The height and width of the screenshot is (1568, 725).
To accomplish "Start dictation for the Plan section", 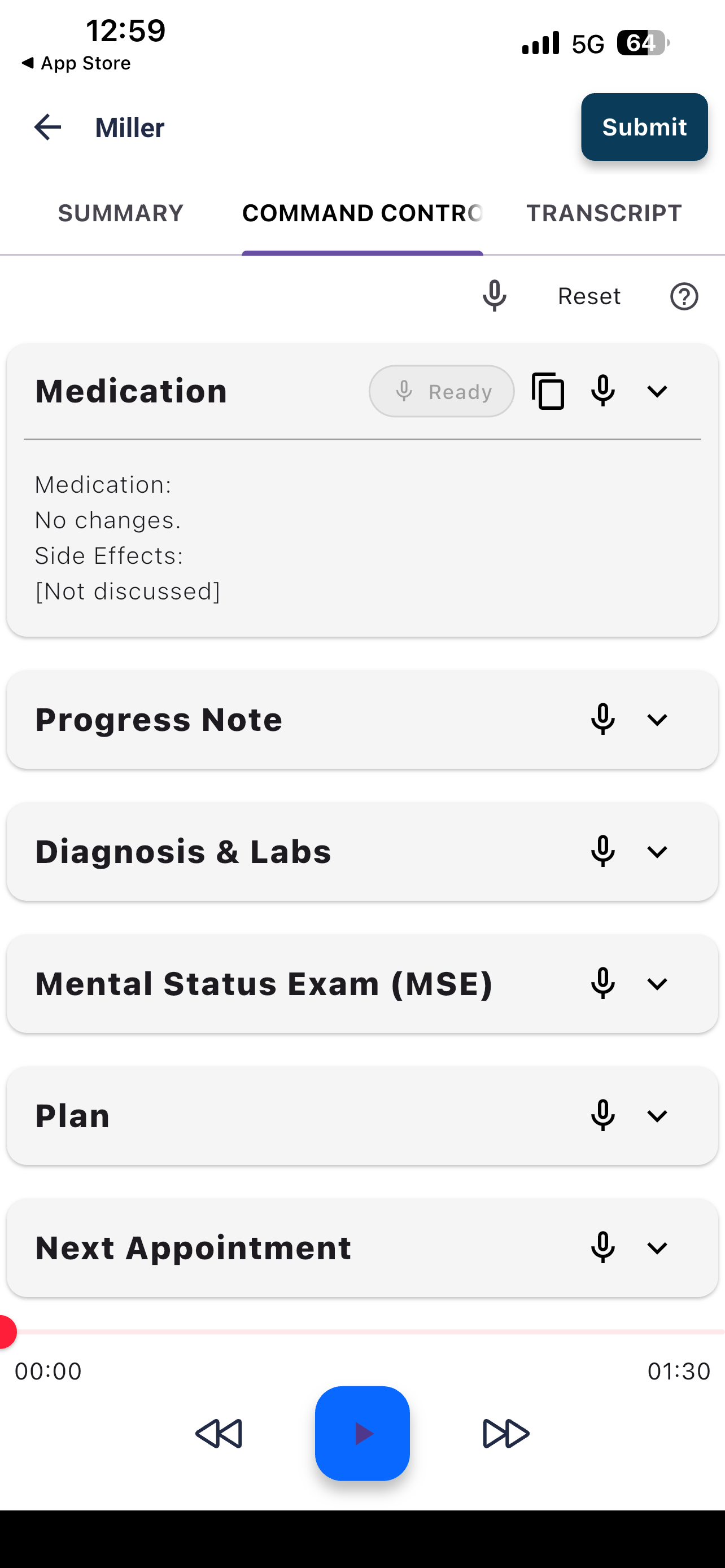I will pyautogui.click(x=602, y=1116).
